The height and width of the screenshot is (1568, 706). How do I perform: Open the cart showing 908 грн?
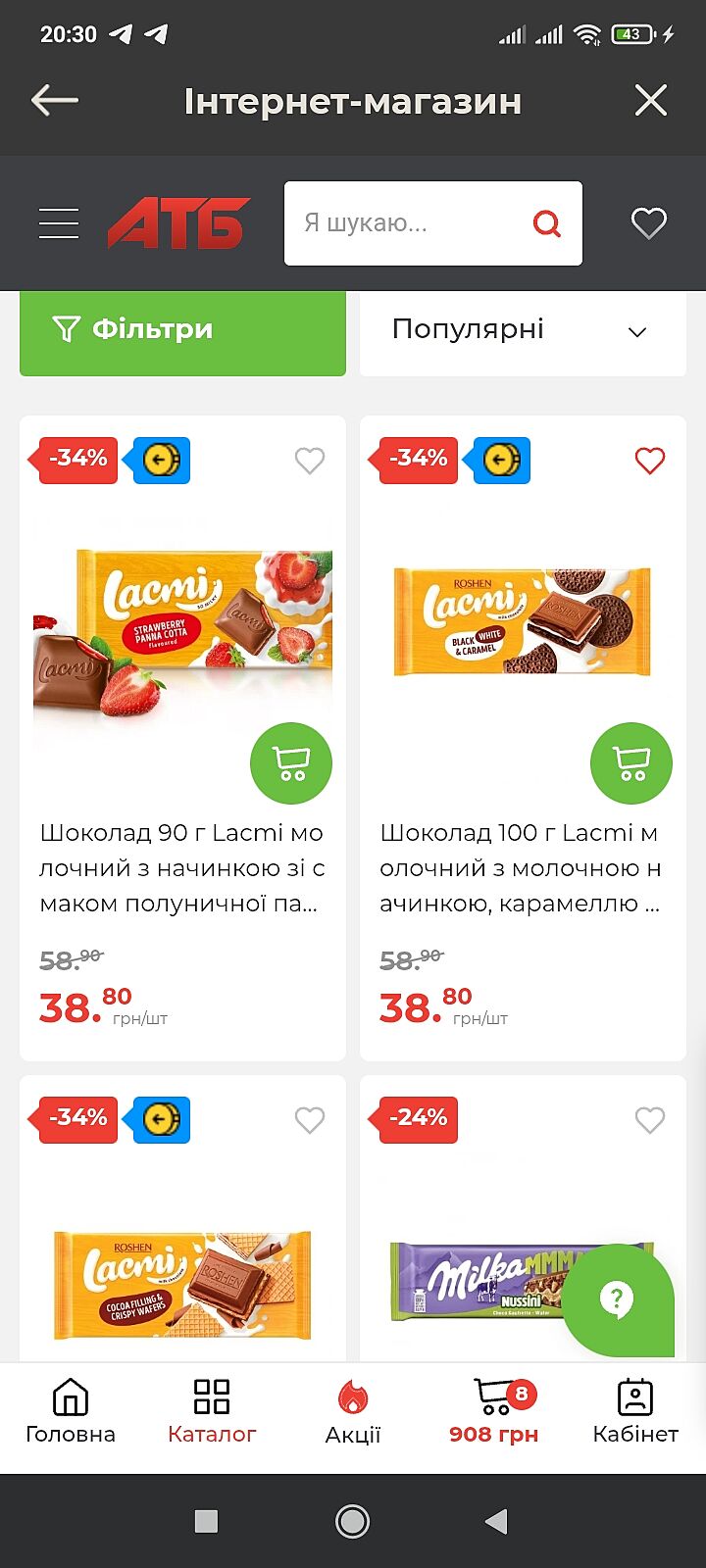pyautogui.click(x=494, y=1411)
